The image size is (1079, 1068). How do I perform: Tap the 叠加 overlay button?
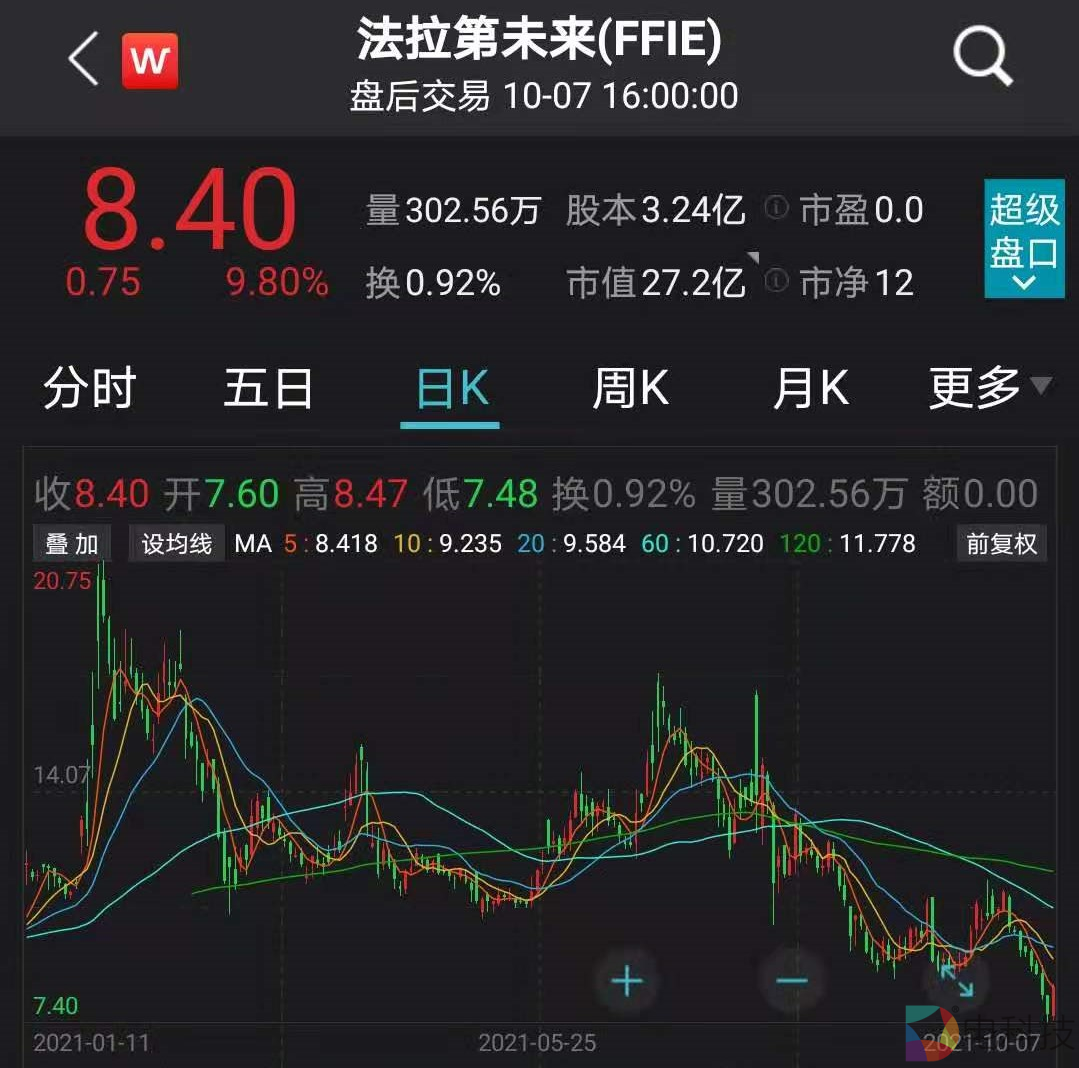coord(72,544)
